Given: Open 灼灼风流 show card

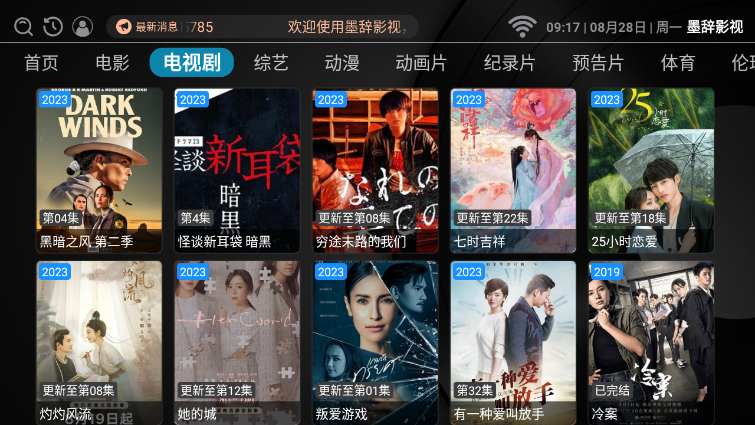Looking at the screenshot, I should (x=99, y=342).
